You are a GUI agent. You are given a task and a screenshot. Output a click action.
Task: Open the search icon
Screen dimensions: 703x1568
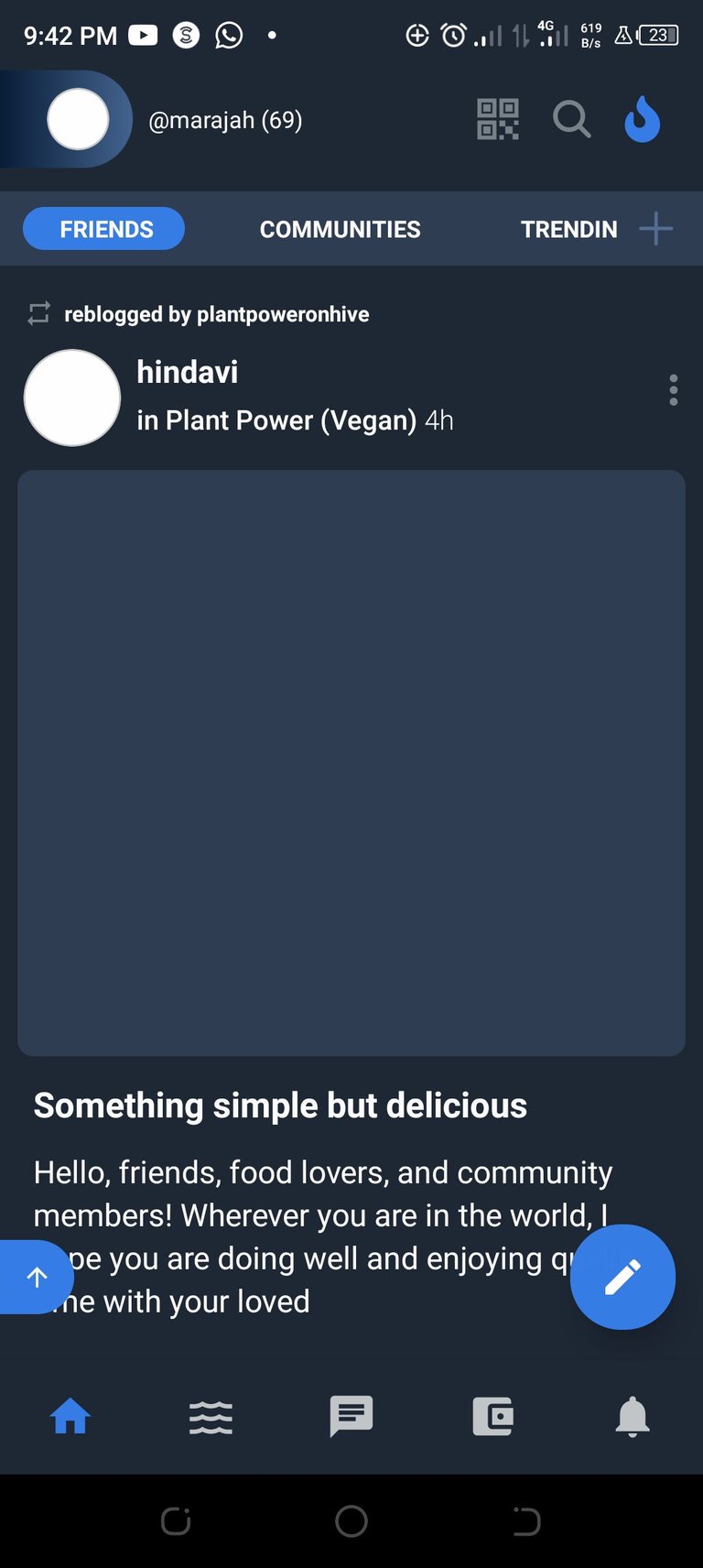click(571, 119)
